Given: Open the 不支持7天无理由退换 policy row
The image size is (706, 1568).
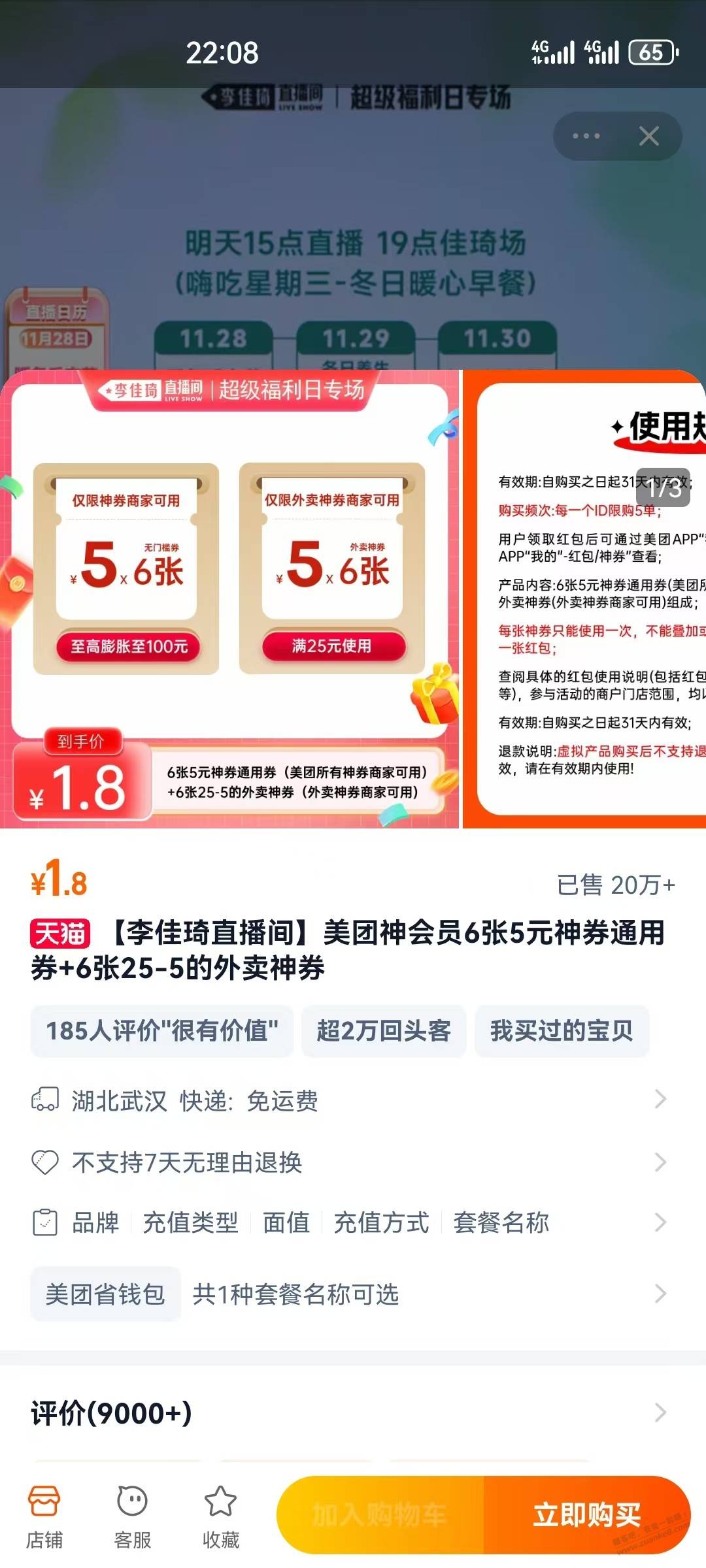Looking at the screenshot, I should pos(353,1162).
